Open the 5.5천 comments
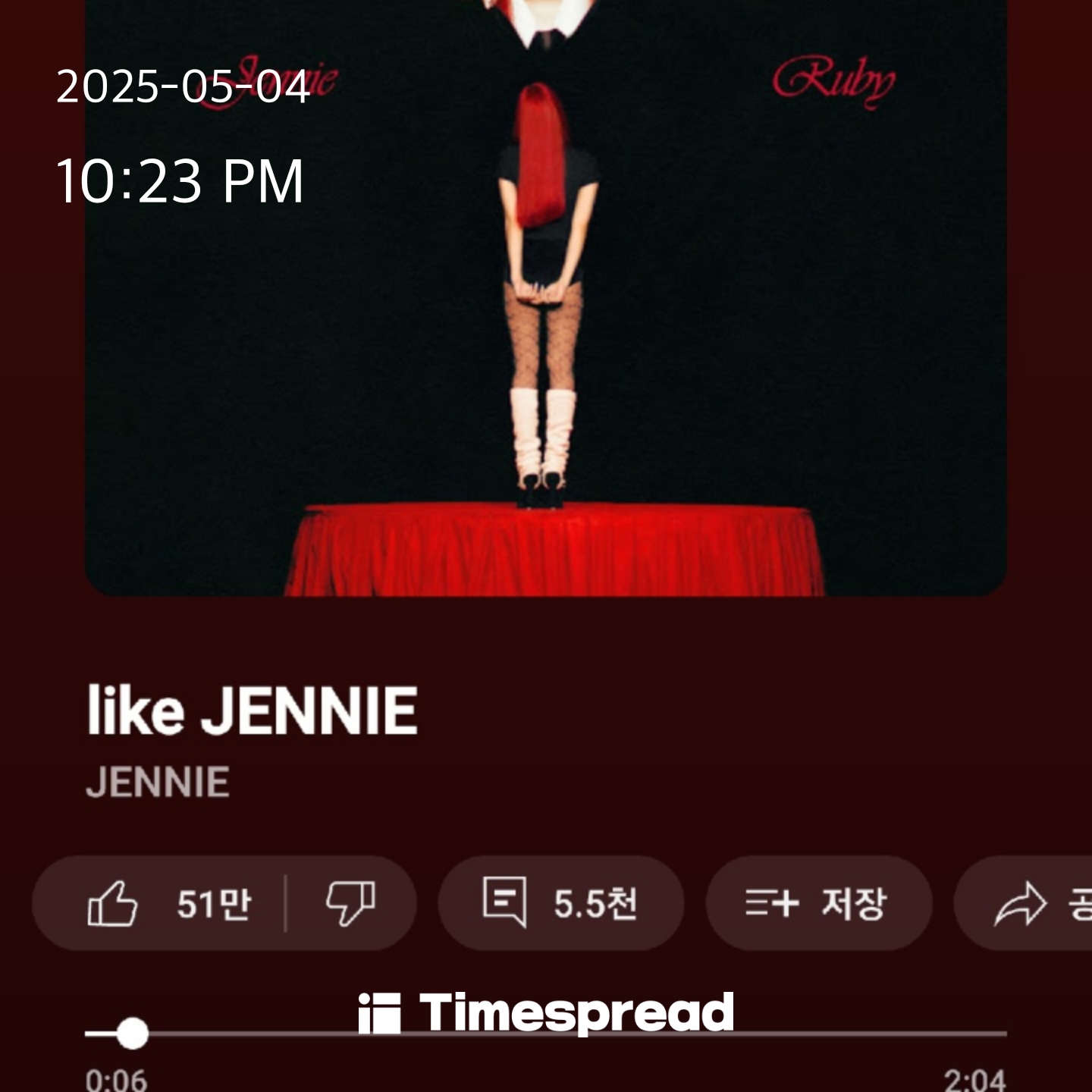 pos(560,903)
